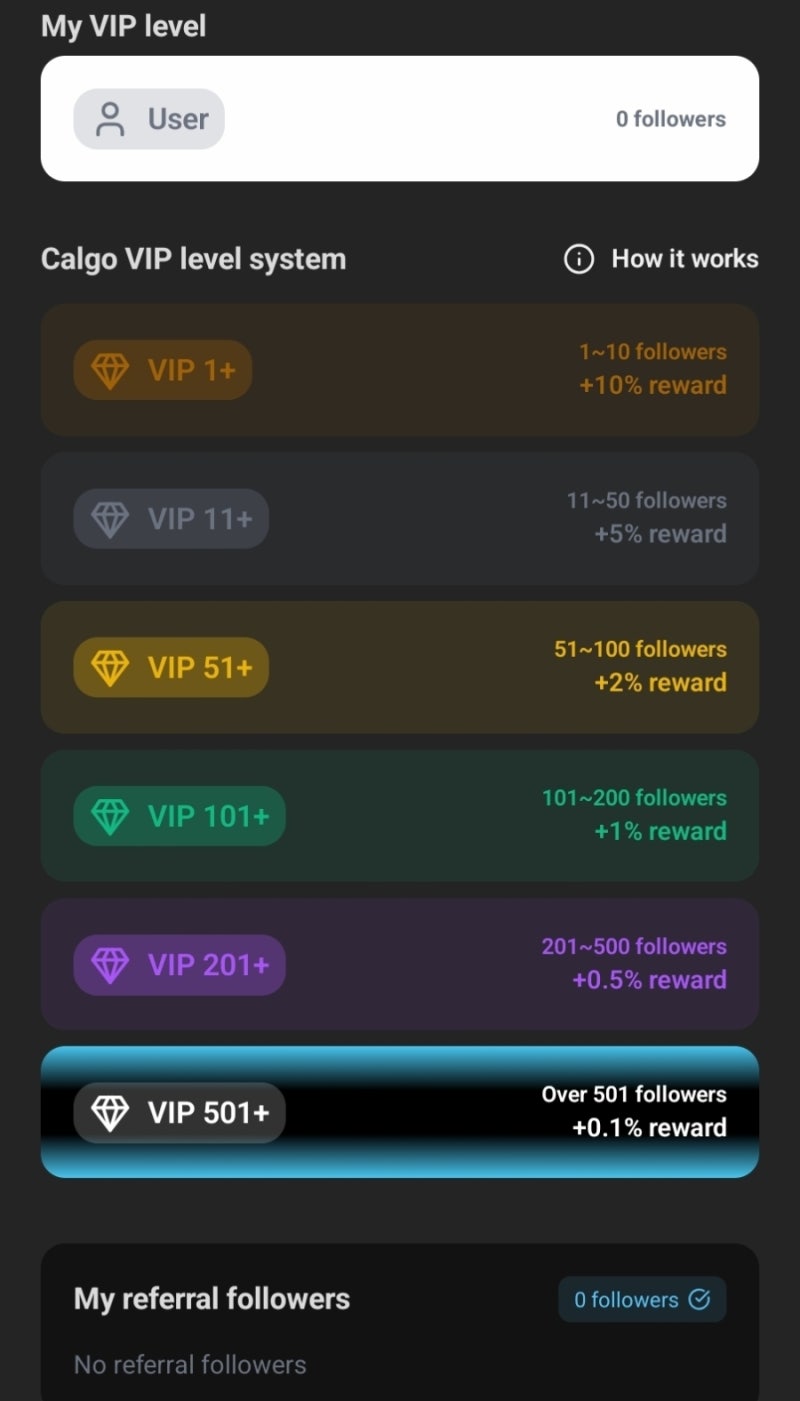Tap the 0 followers badge under referrals
Screen dimensions: 800x1401
(x=642, y=1299)
